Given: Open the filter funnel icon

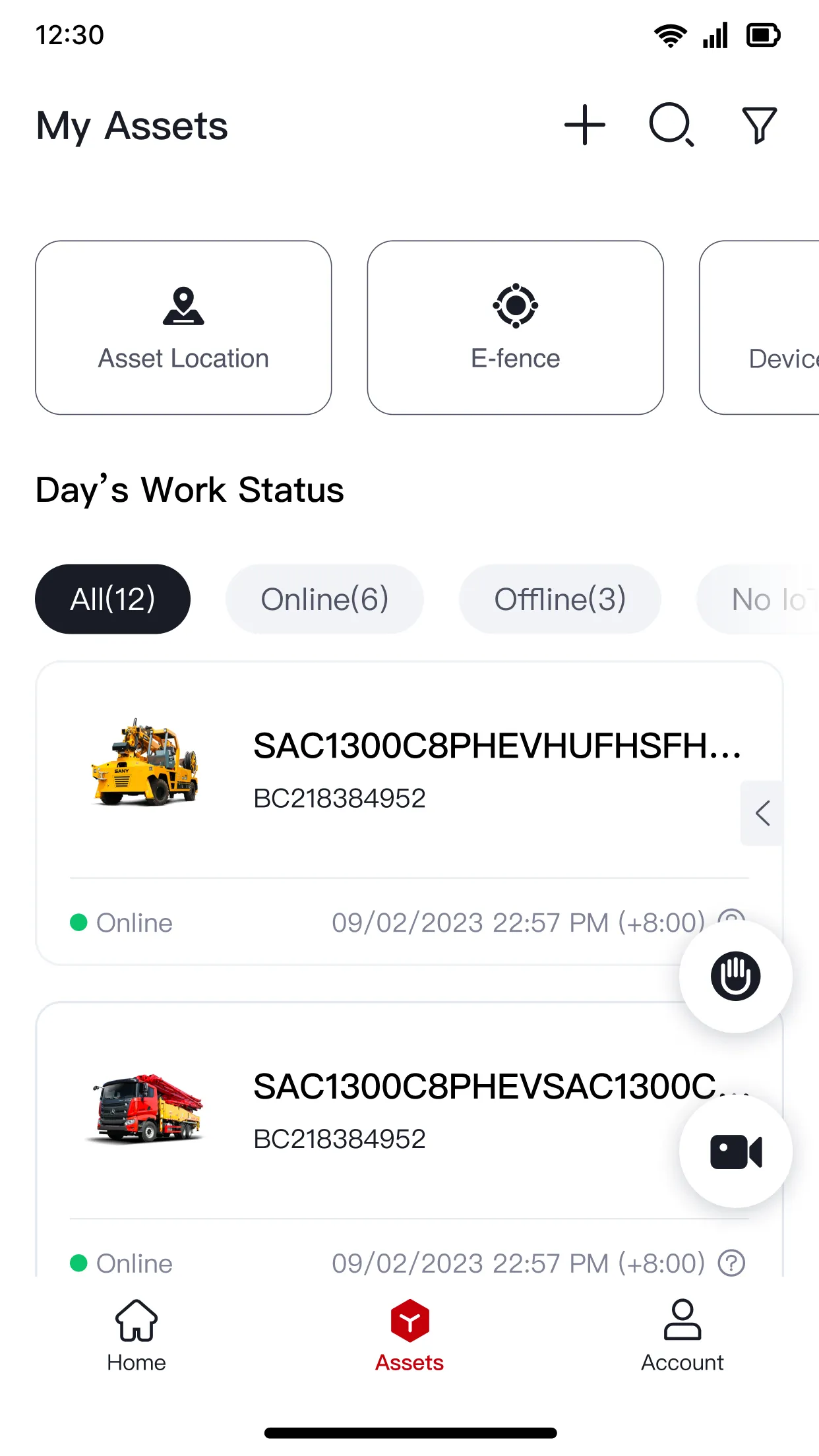Looking at the screenshot, I should pos(759,125).
